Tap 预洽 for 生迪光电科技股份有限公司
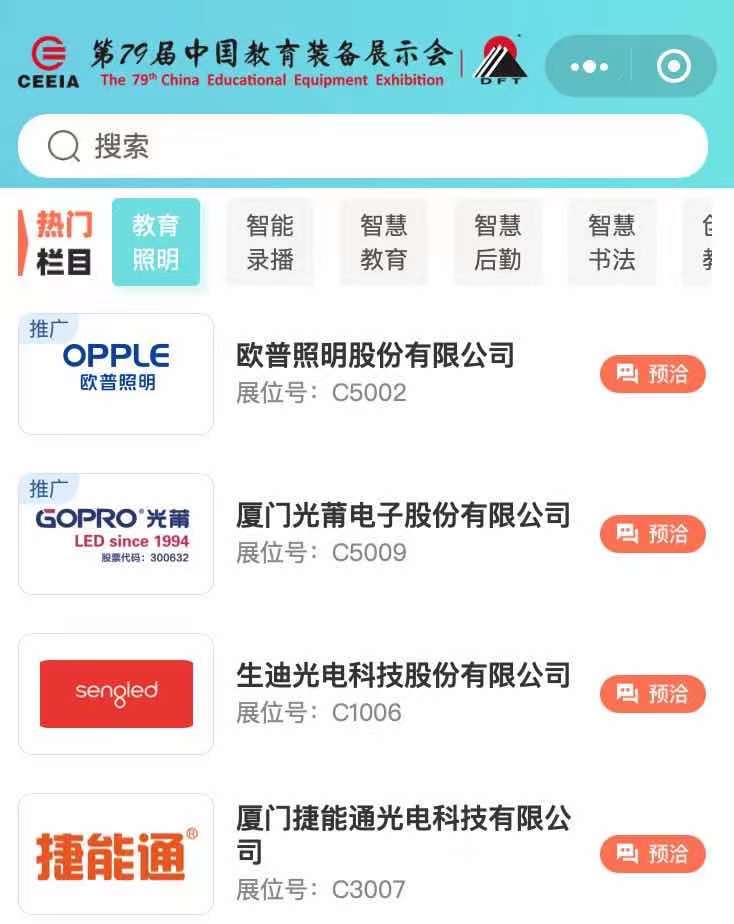This screenshot has height=924, width=734. [651, 693]
